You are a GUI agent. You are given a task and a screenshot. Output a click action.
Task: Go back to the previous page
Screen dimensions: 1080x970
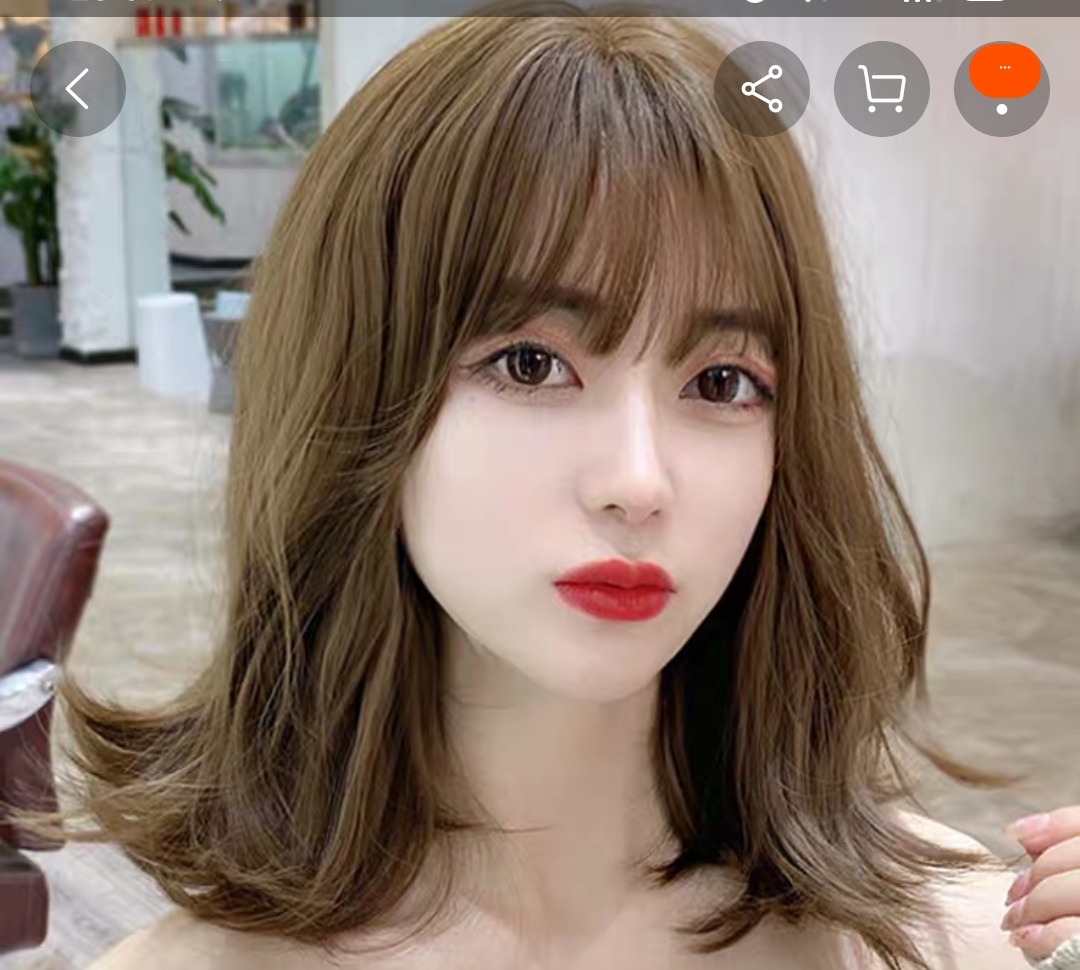pos(78,89)
